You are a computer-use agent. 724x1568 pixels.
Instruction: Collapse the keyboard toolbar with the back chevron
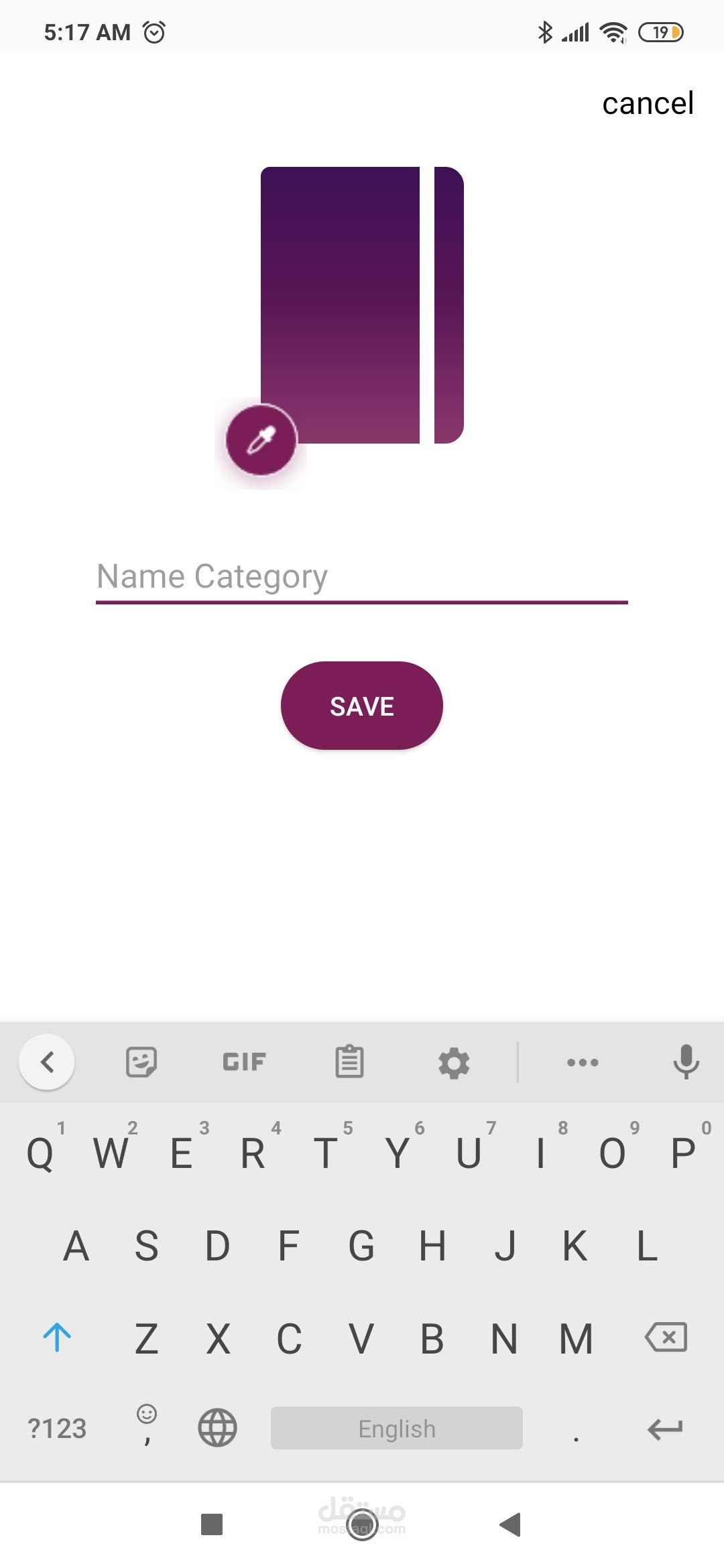click(x=47, y=1062)
